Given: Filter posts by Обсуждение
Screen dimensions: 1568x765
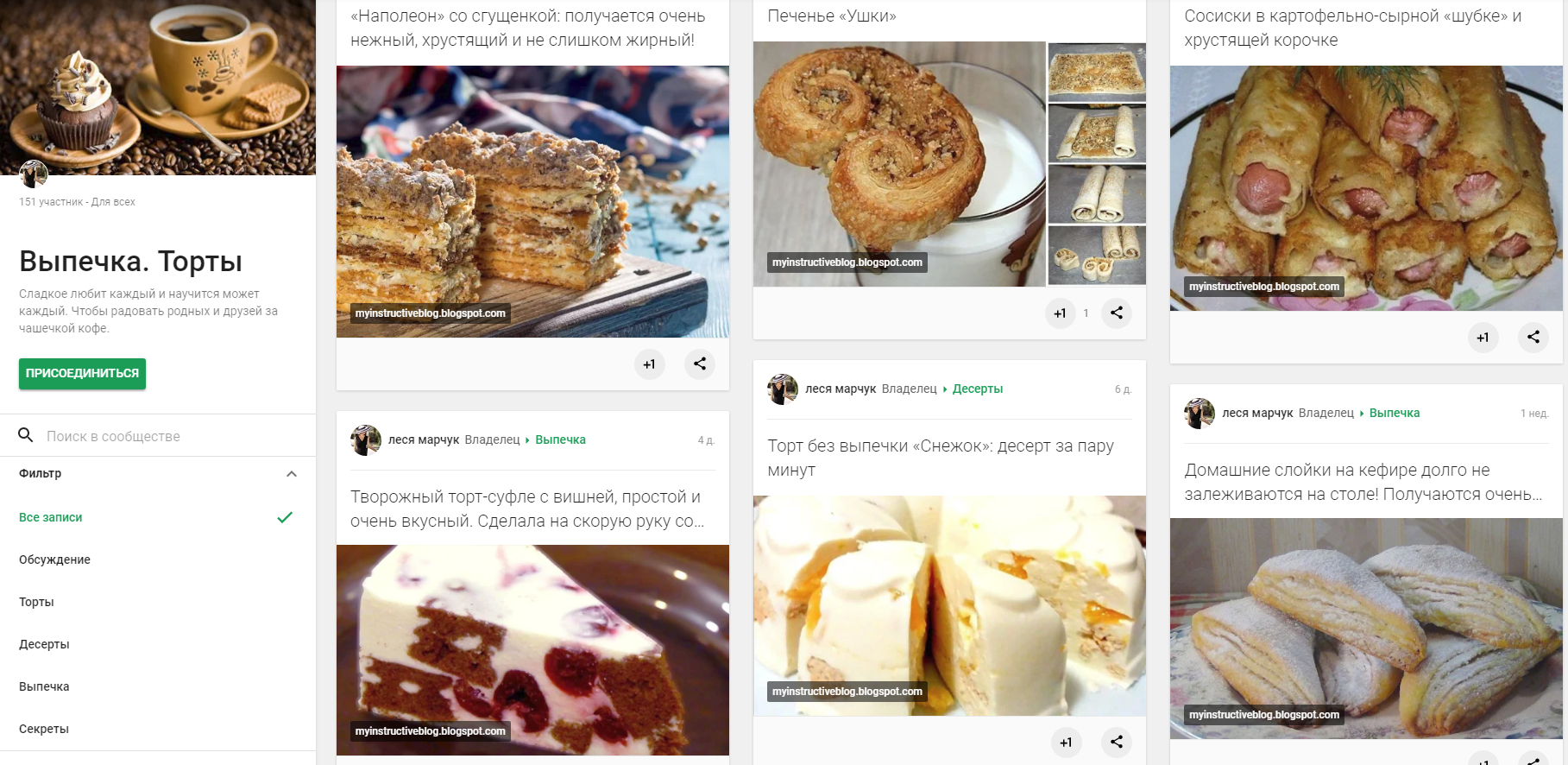Looking at the screenshot, I should [x=54, y=560].
